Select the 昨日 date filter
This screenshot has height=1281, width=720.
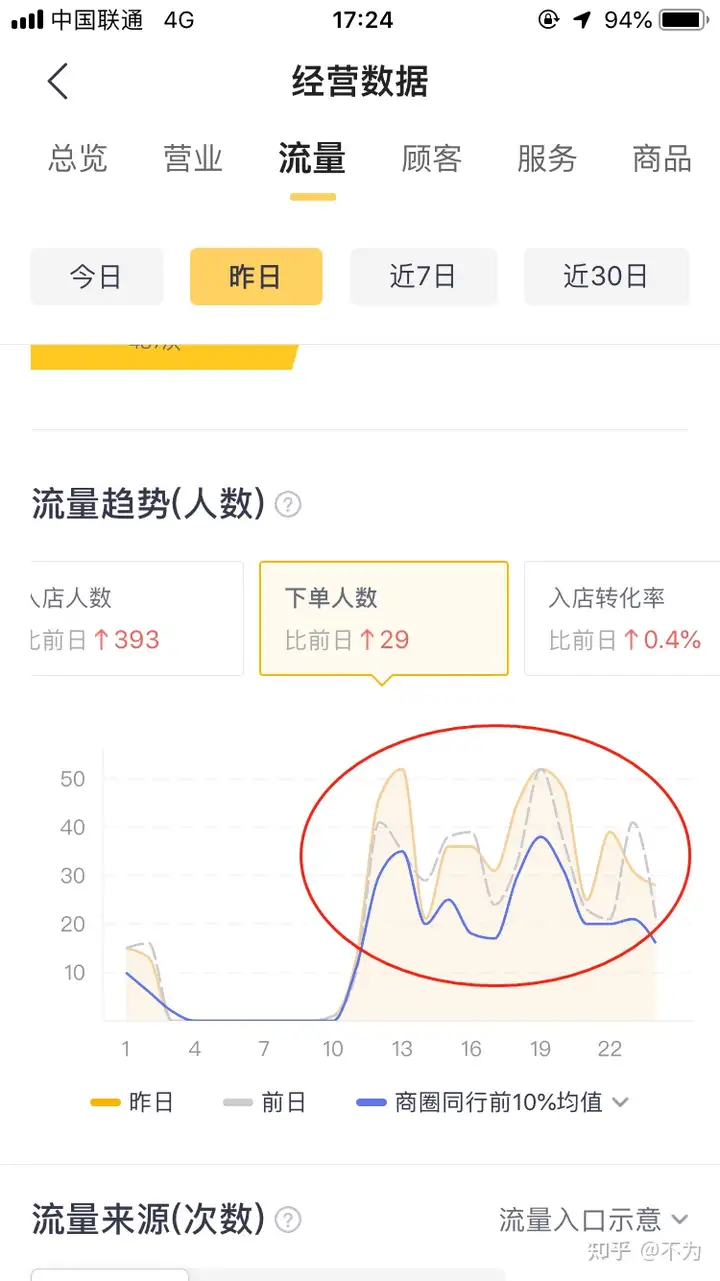click(256, 277)
